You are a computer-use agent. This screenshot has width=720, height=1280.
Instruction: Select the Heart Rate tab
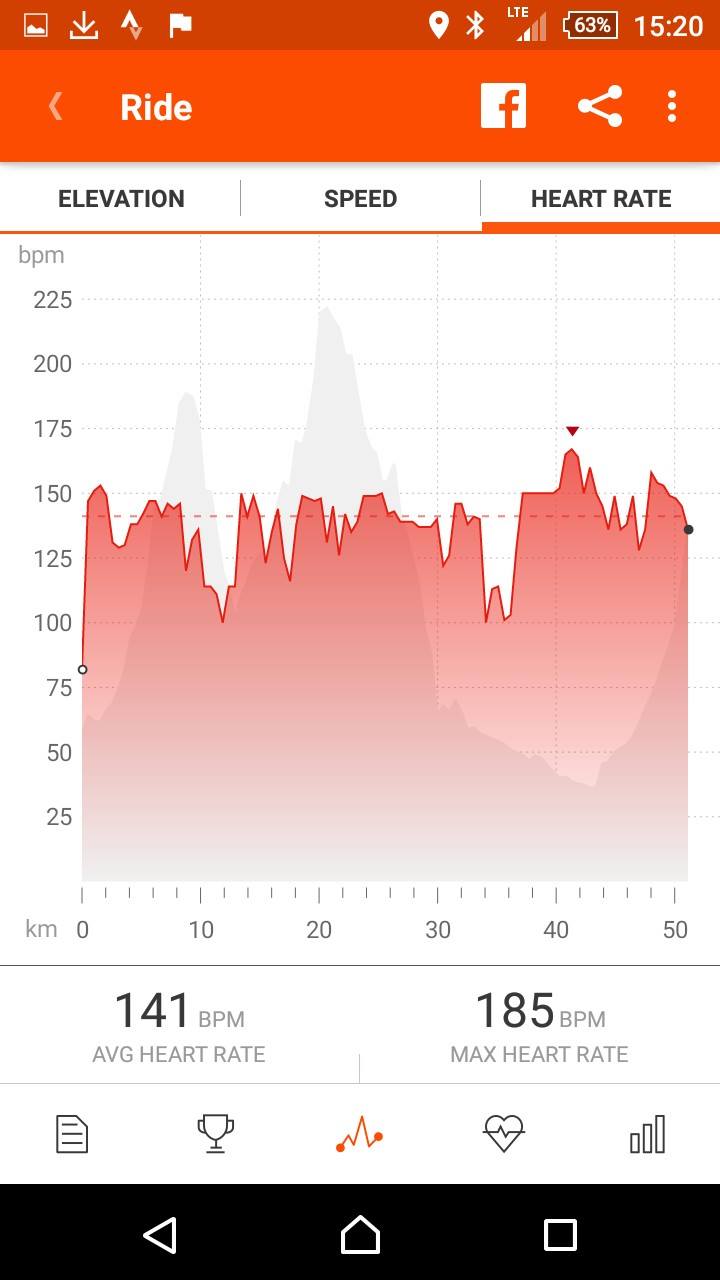coord(600,198)
